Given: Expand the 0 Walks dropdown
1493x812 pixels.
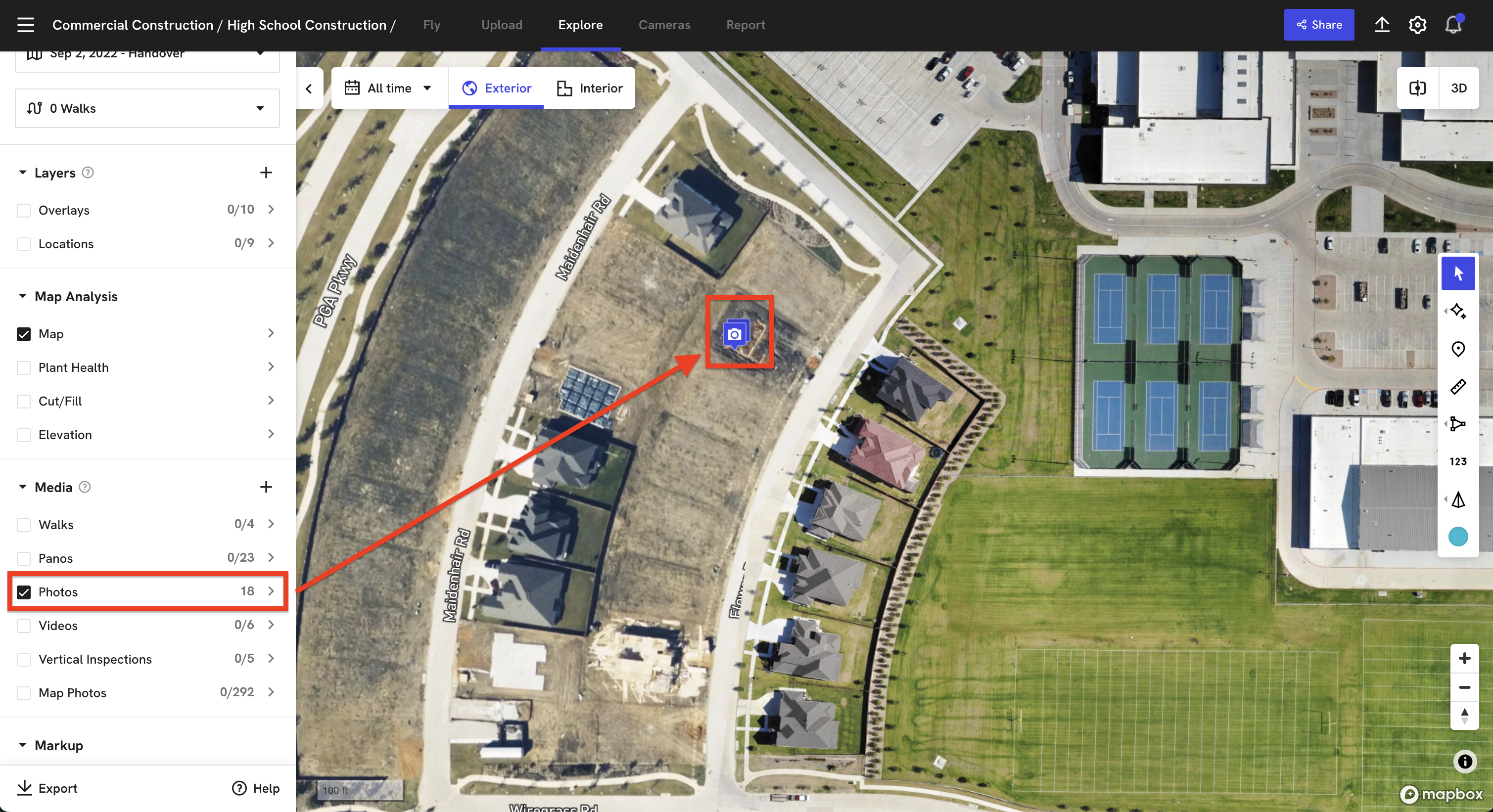Looking at the screenshot, I should (x=146, y=108).
